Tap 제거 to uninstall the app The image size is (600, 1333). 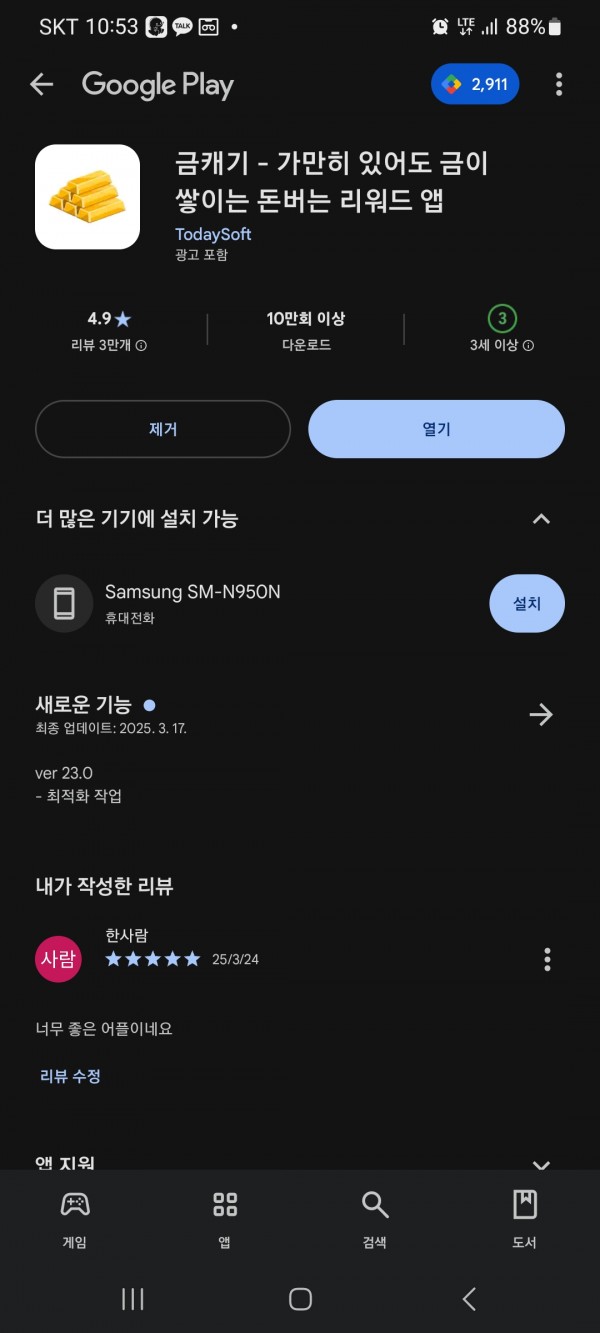tap(163, 429)
